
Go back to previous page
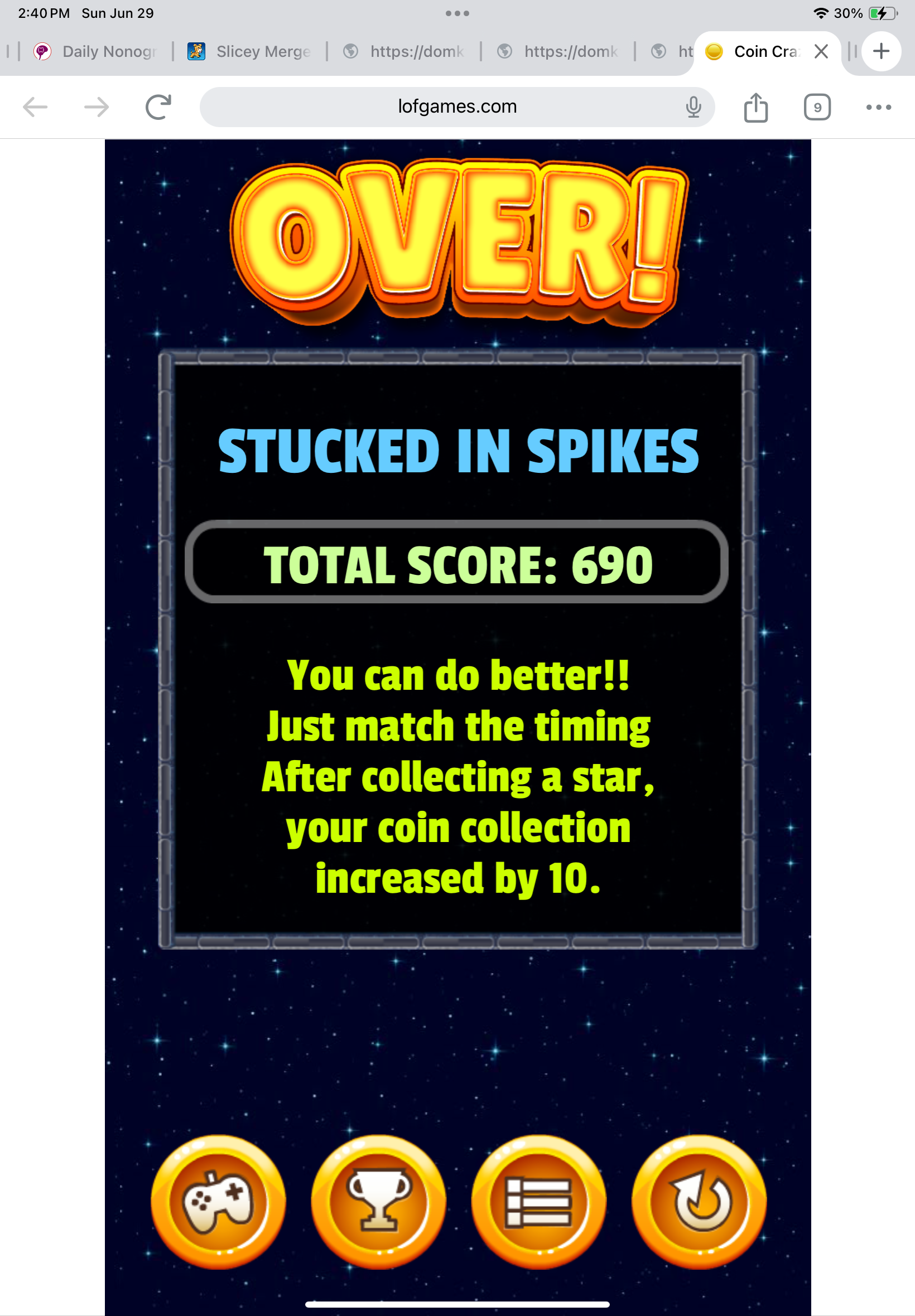pos(36,107)
